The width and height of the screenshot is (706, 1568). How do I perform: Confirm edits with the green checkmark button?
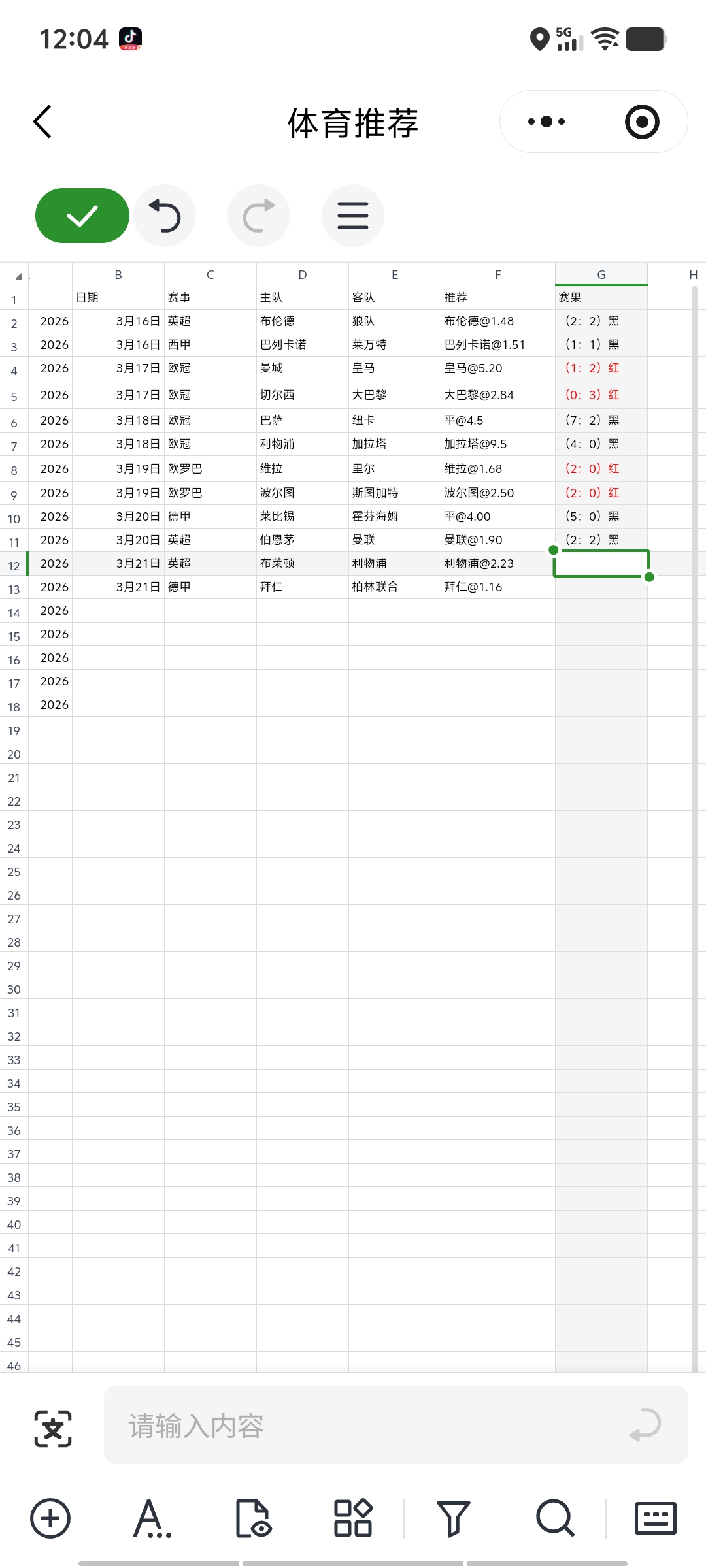pos(82,216)
